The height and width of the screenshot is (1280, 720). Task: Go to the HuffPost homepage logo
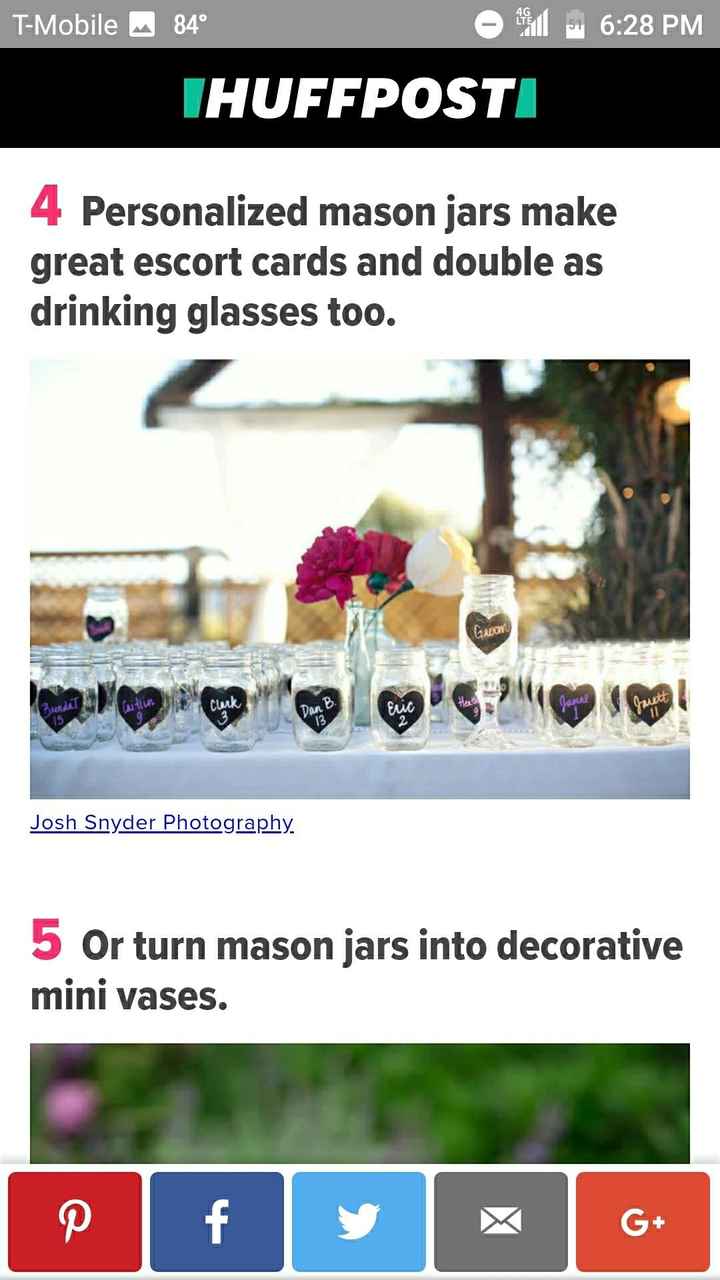pos(360,98)
